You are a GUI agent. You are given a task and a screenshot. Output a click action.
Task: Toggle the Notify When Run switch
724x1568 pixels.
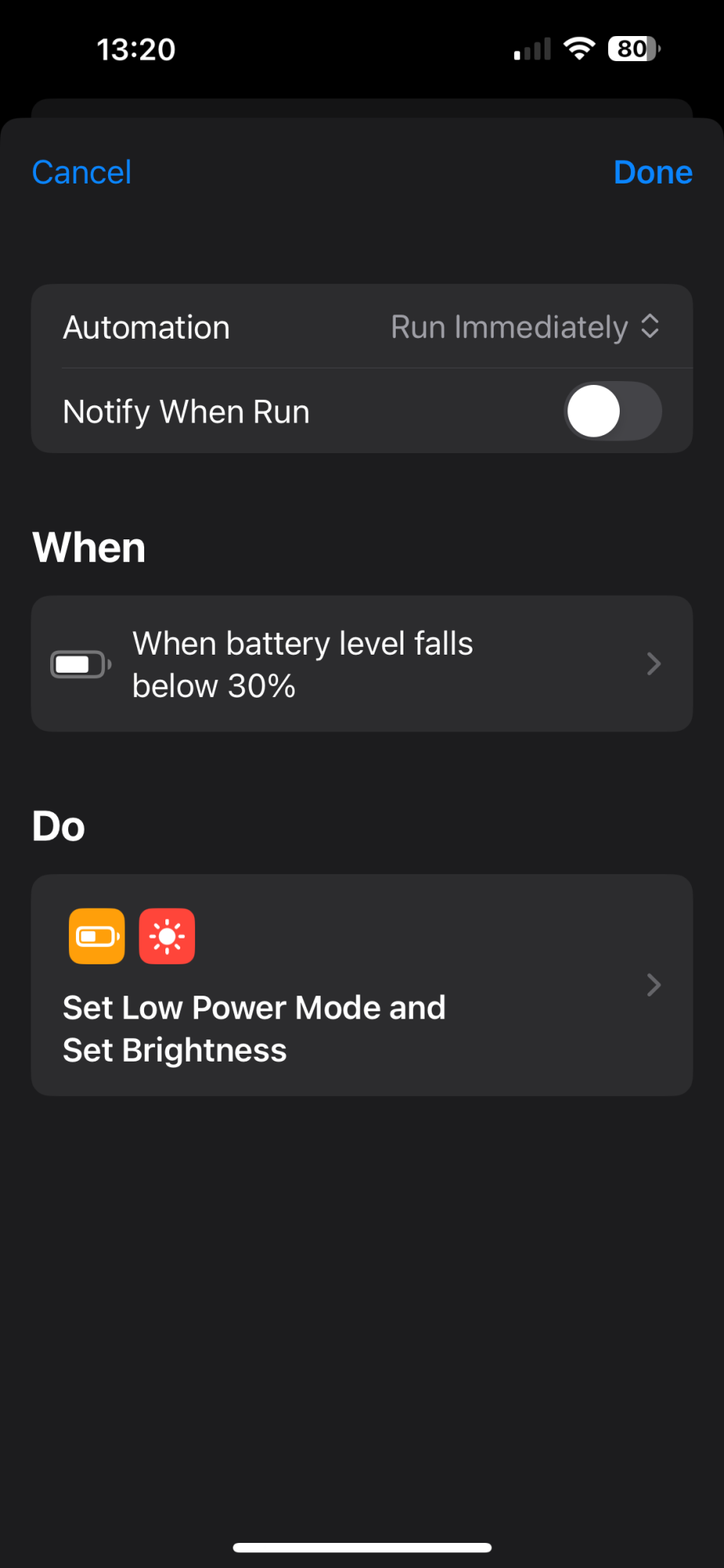click(x=612, y=412)
